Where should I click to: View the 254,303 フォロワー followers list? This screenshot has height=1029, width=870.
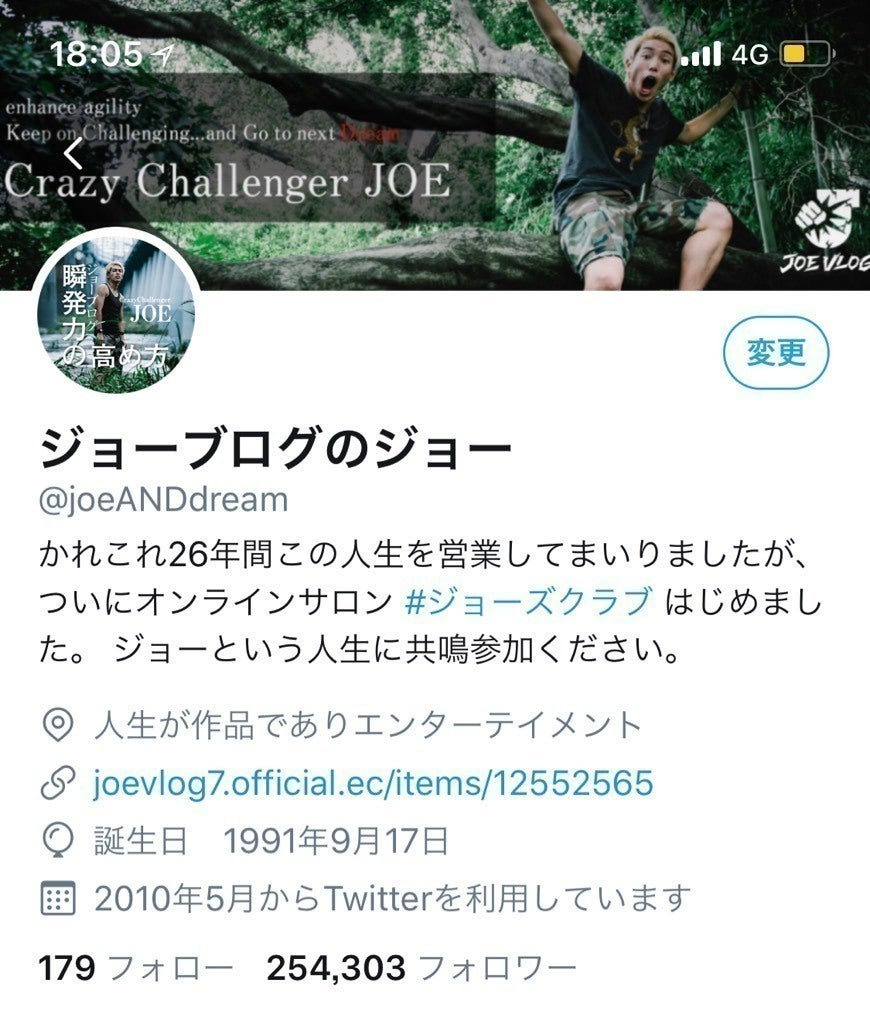(x=421, y=967)
